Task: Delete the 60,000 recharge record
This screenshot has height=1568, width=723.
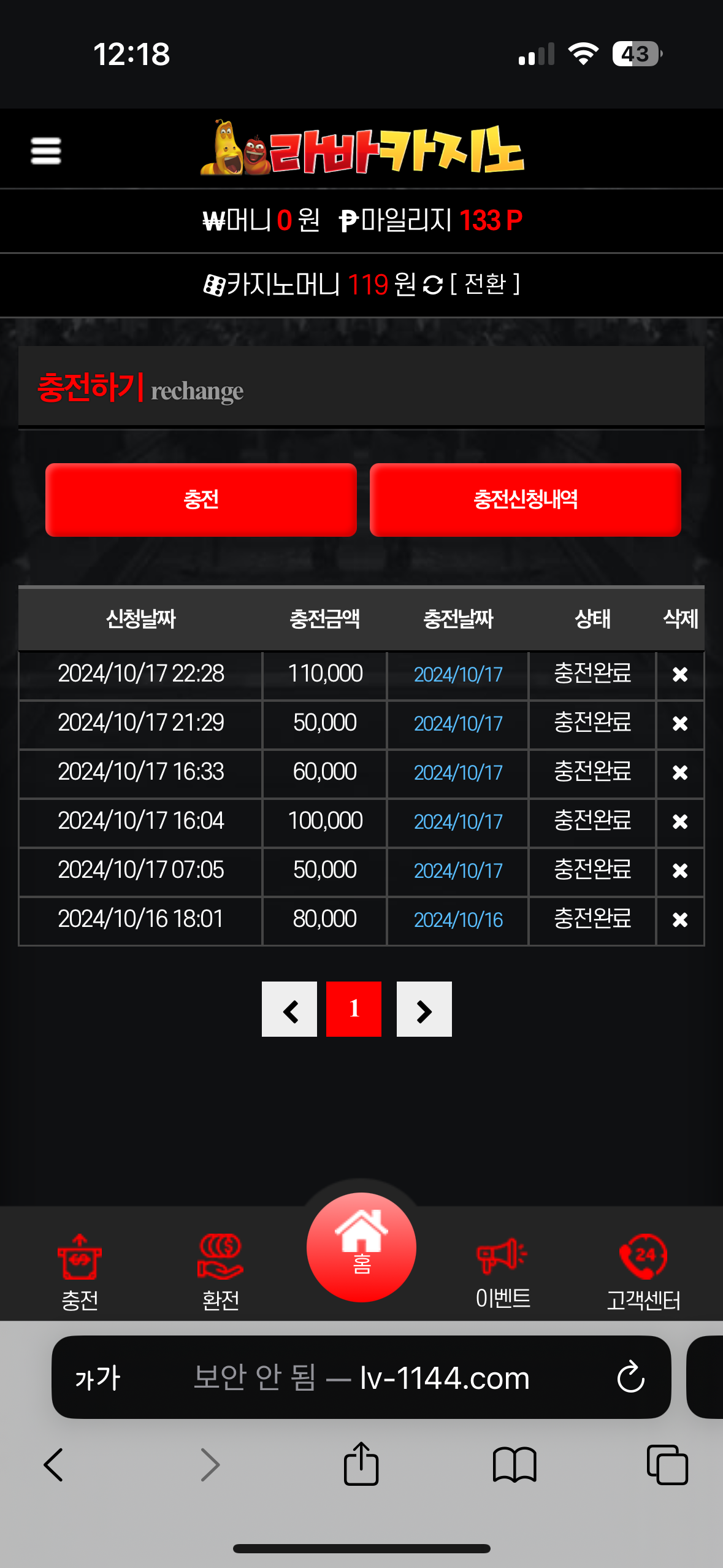Action: click(x=679, y=773)
